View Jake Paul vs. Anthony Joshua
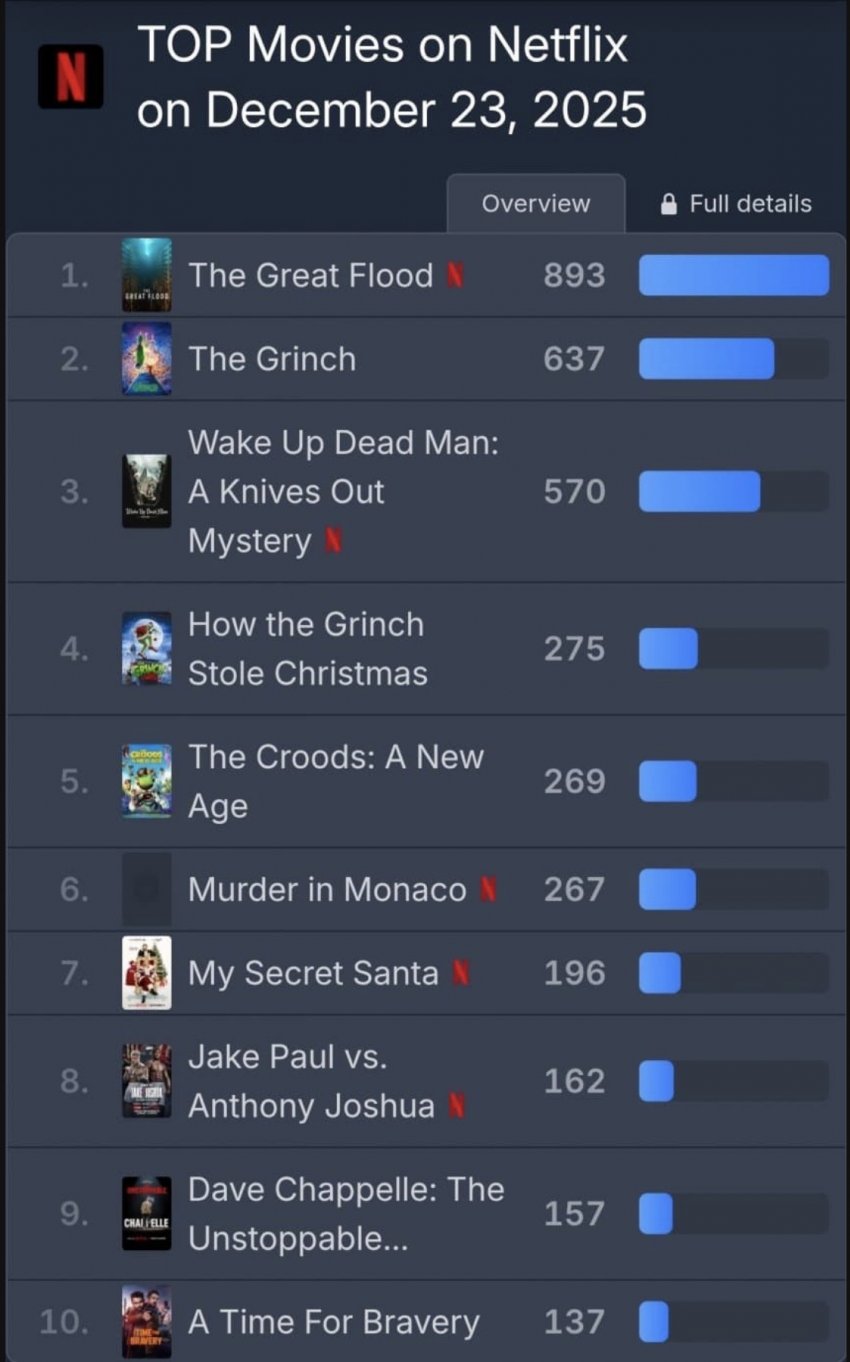This screenshot has width=850, height=1362. pyautogui.click(x=426, y=1081)
